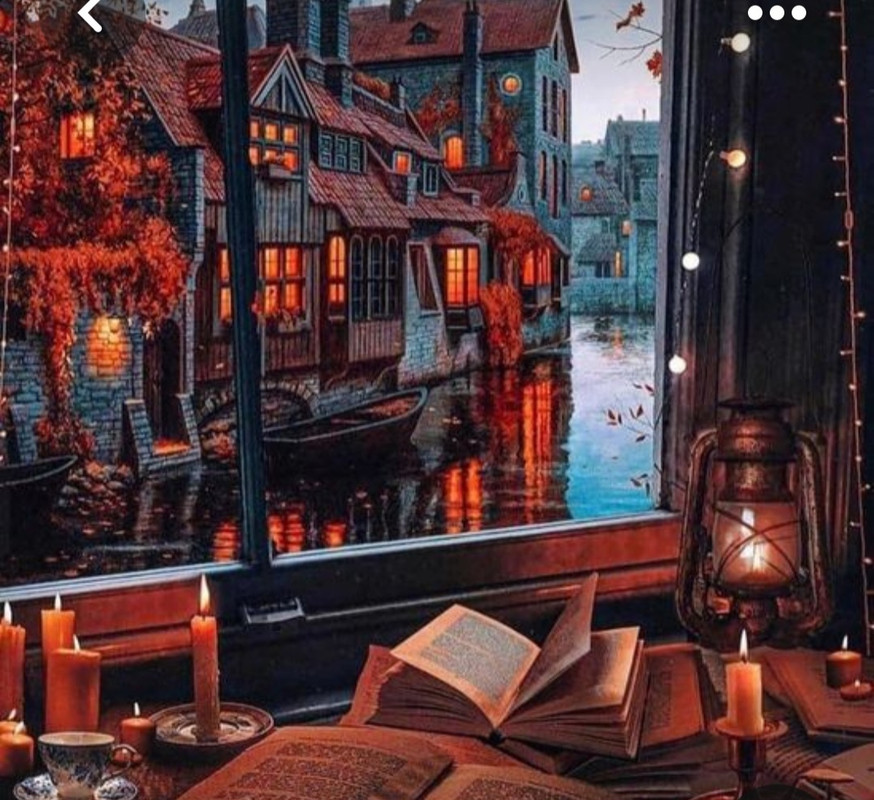Open the three-dot overflow menu

(777, 13)
